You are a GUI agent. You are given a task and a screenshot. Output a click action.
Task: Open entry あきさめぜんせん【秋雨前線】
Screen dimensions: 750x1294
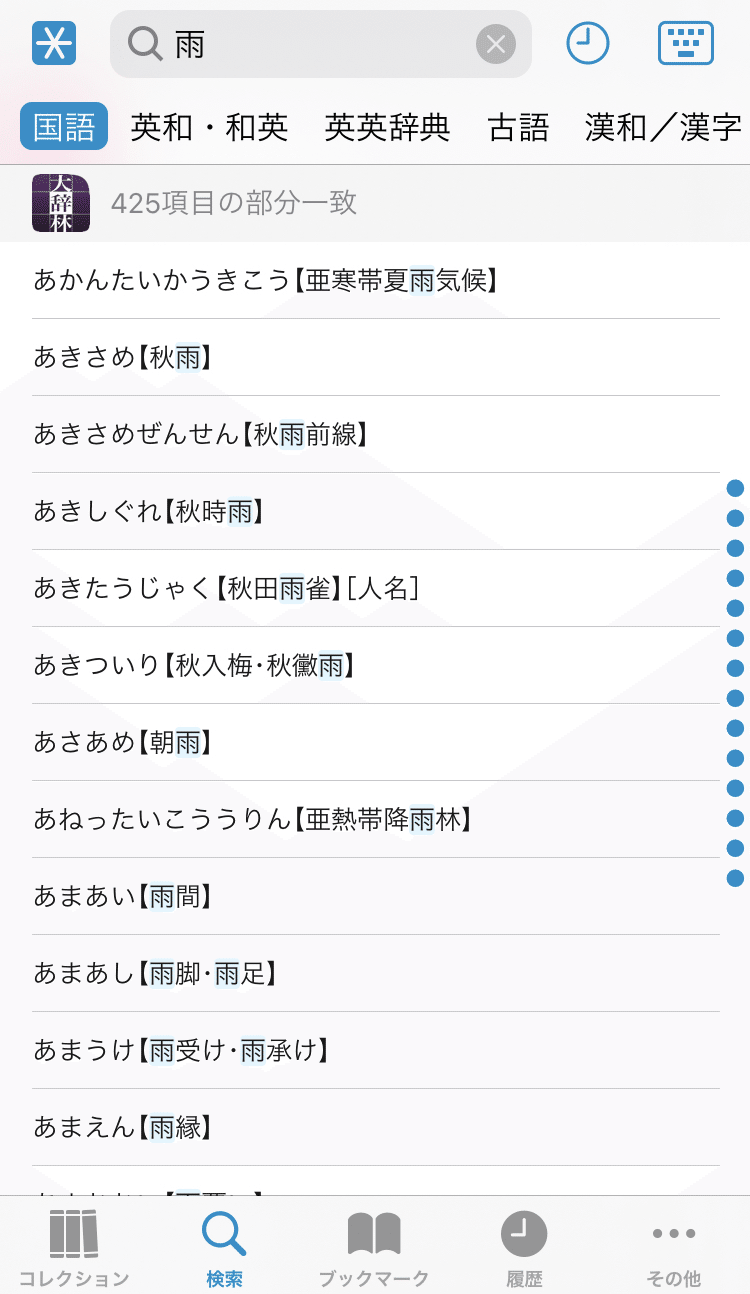(x=376, y=434)
